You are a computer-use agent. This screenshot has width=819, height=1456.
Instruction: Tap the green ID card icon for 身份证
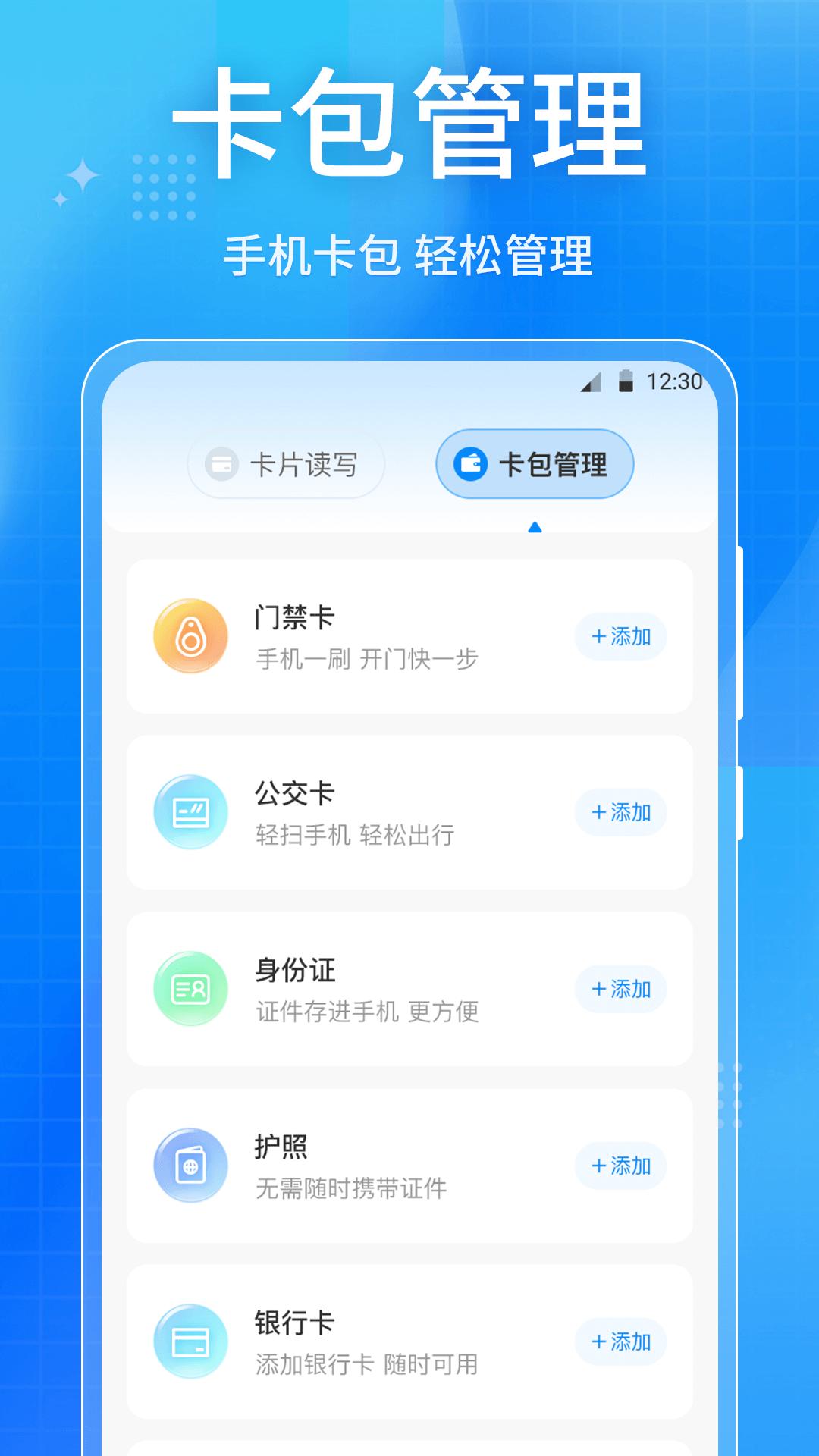click(190, 988)
